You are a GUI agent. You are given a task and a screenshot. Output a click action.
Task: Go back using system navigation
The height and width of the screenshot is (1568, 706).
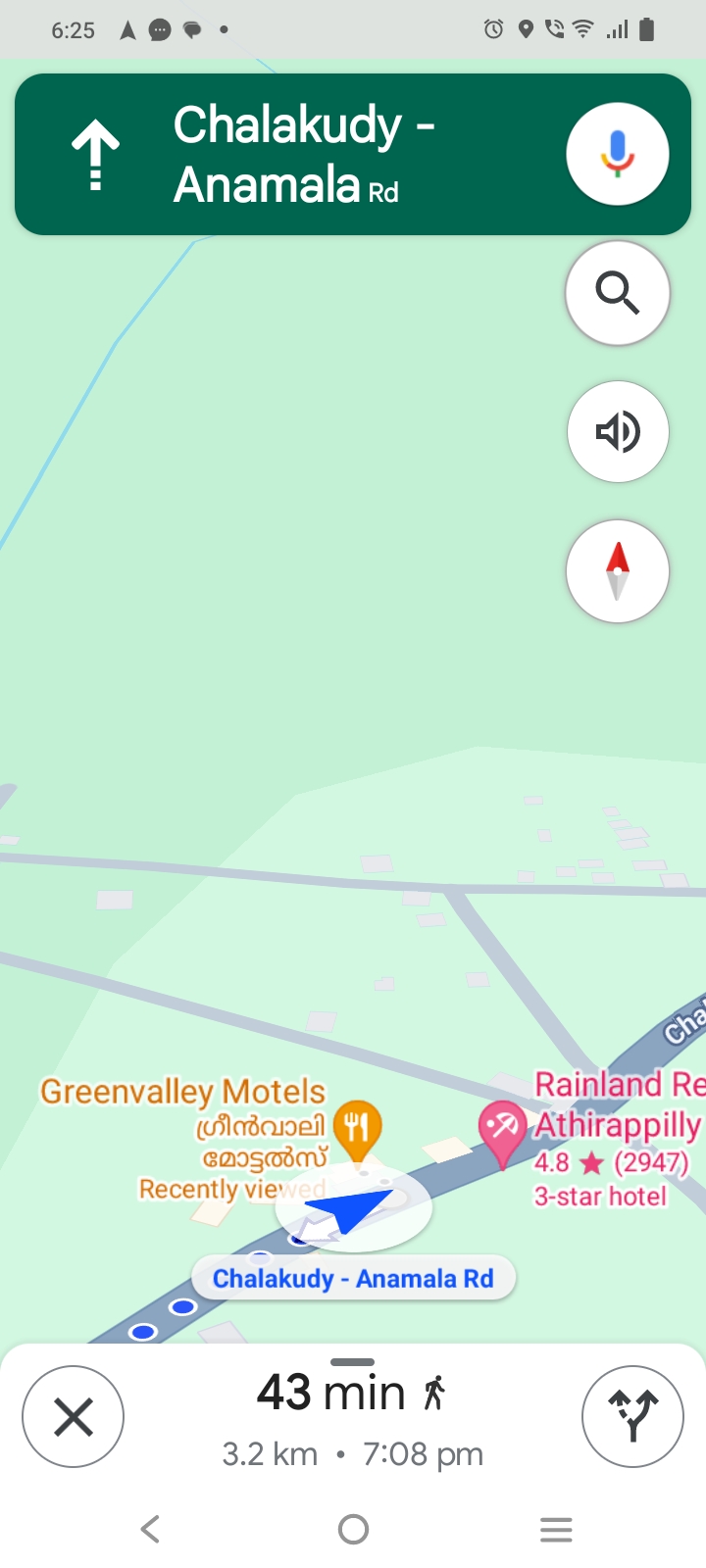pyautogui.click(x=150, y=1529)
